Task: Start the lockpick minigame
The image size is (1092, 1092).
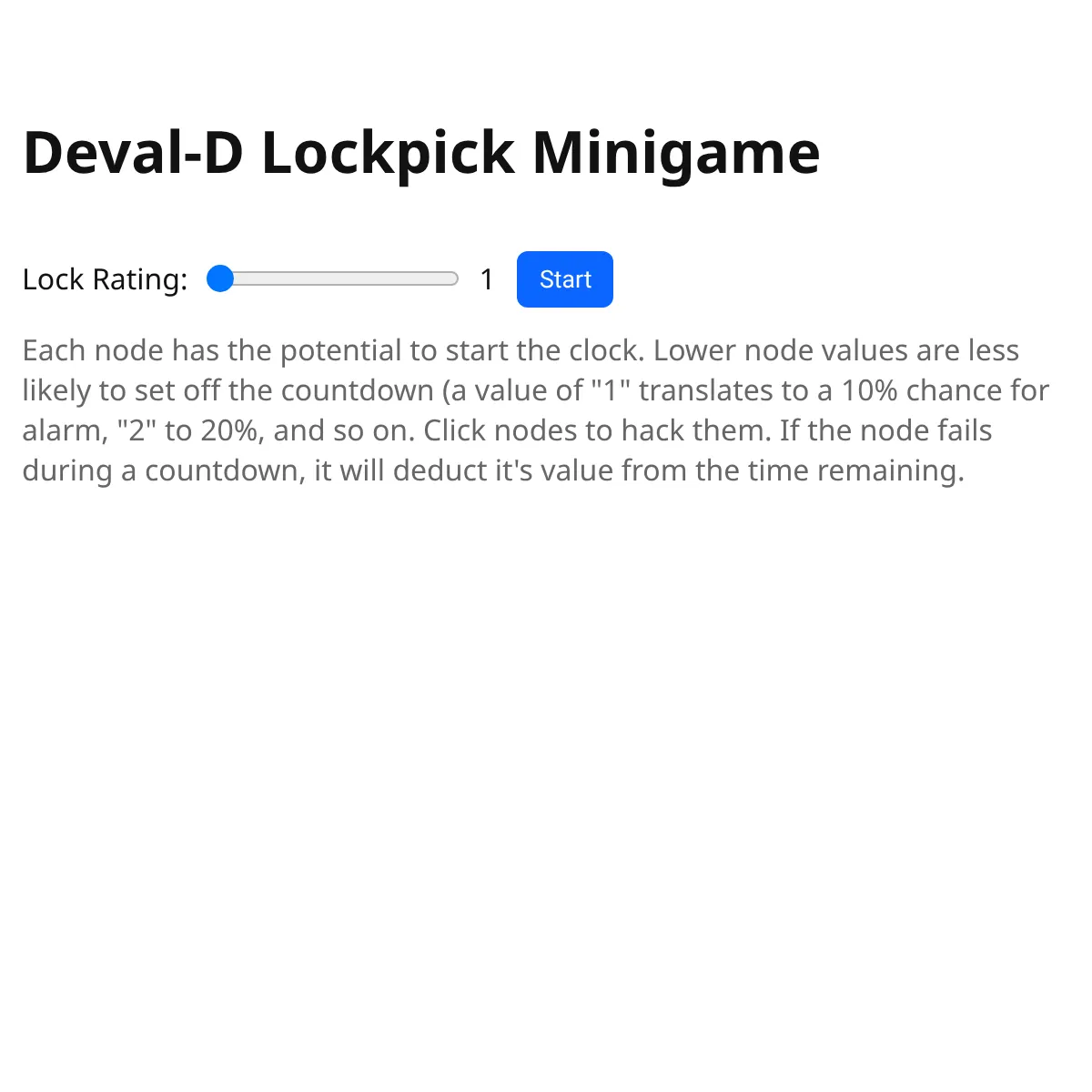Action: click(564, 279)
